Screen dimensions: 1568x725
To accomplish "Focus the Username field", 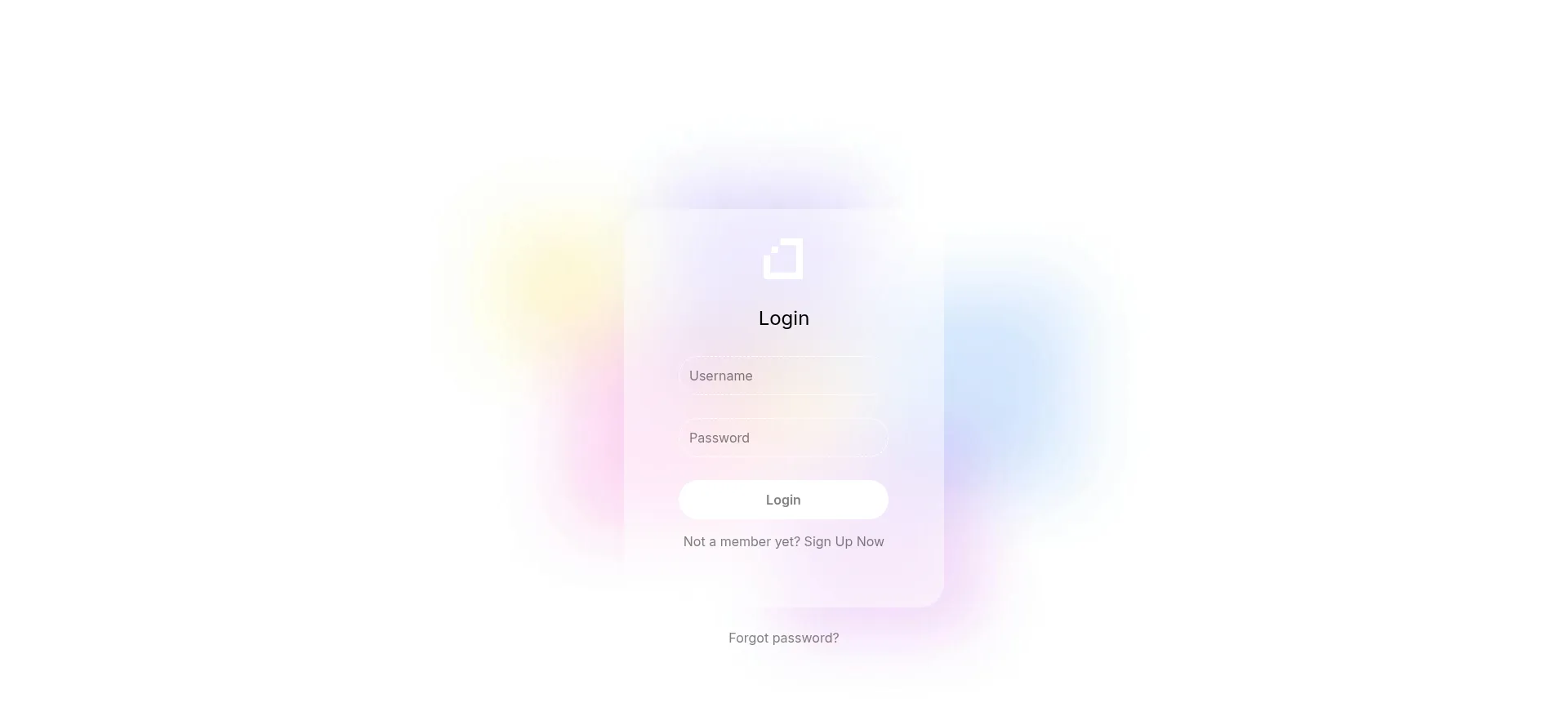I will (782, 376).
